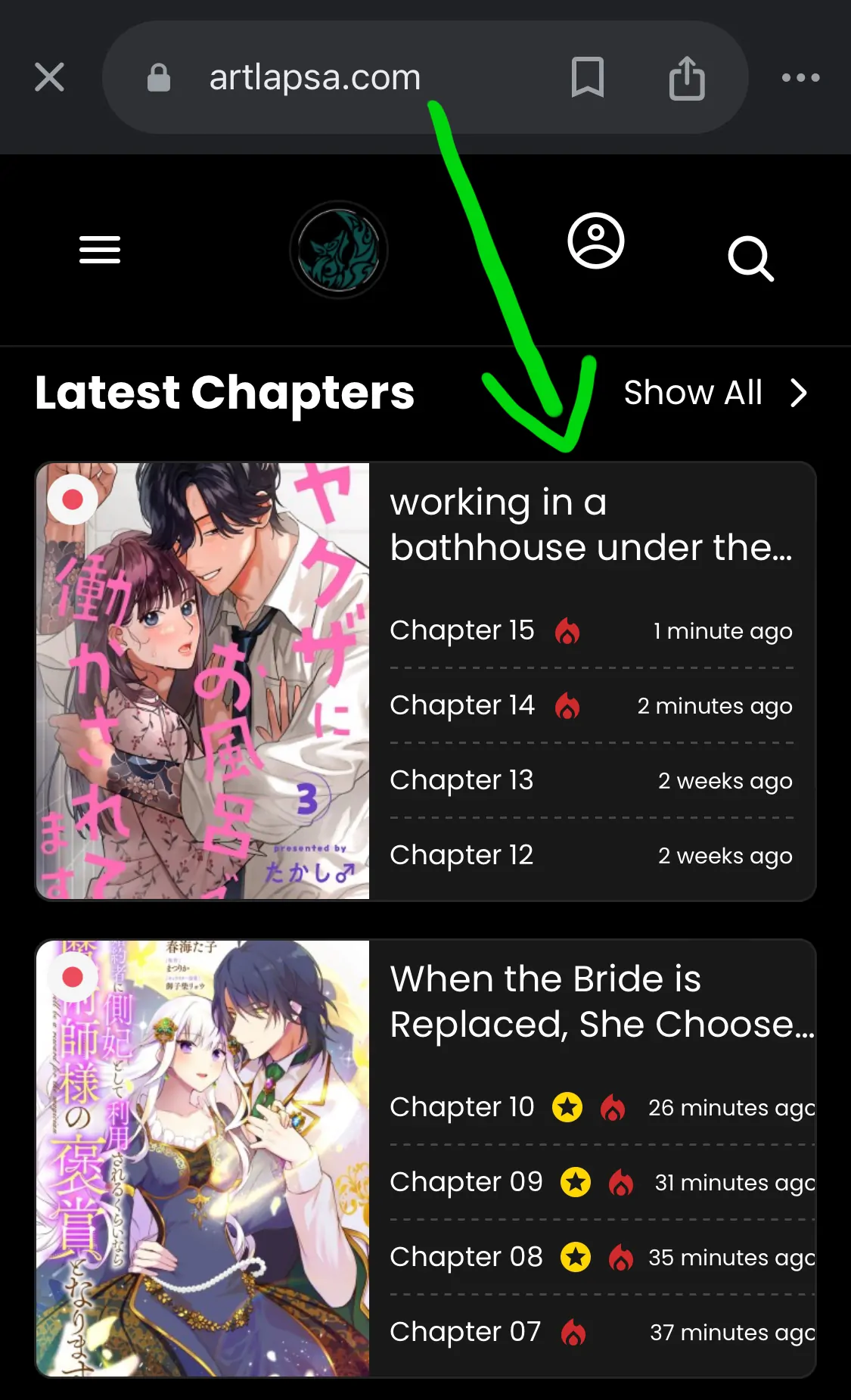This screenshot has height=1400, width=851.
Task: Open the bathhouse manga cover
Action: 203,681
